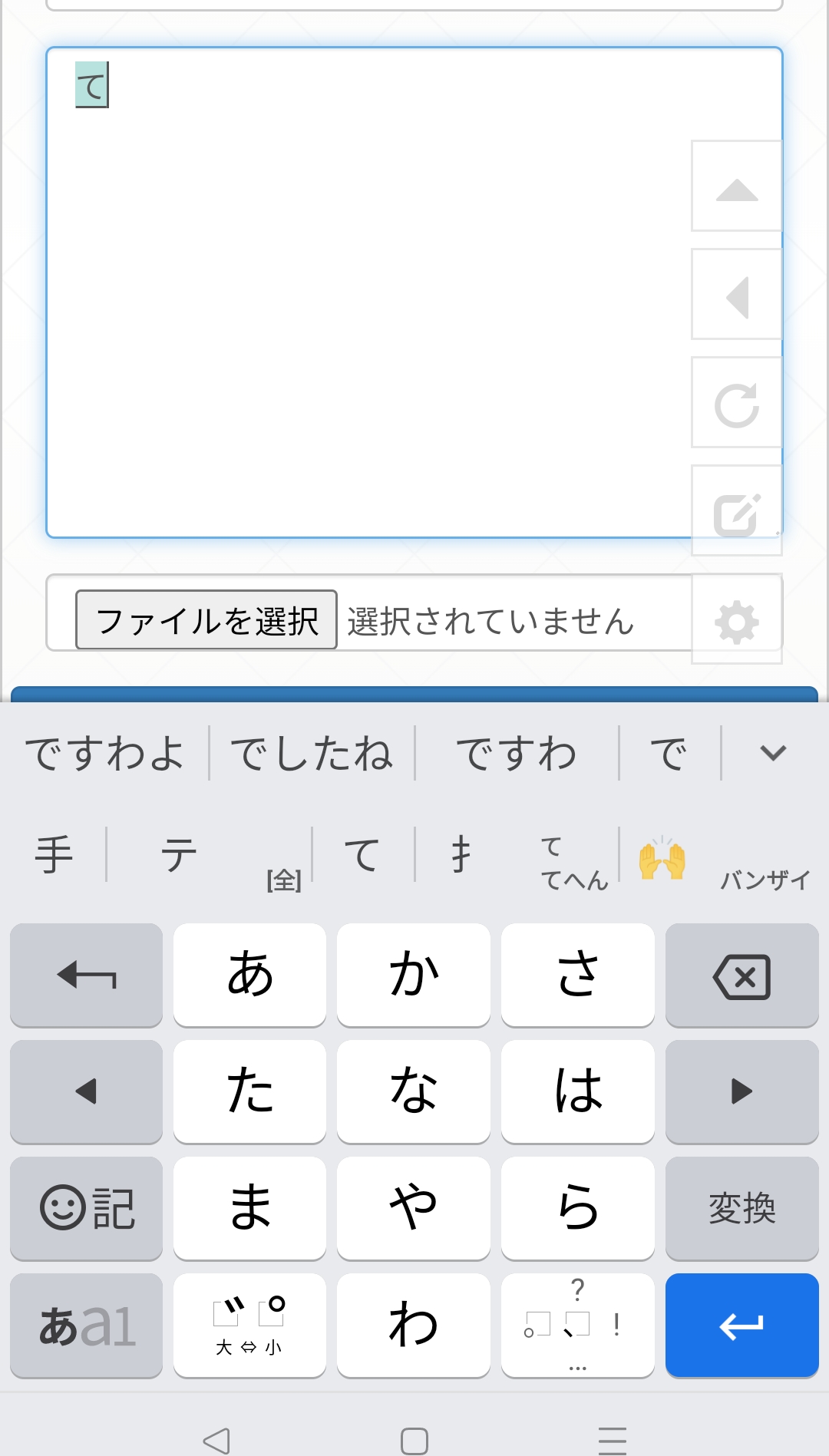
Task: Insert the raised hands emoji candidate
Action: [x=662, y=860]
